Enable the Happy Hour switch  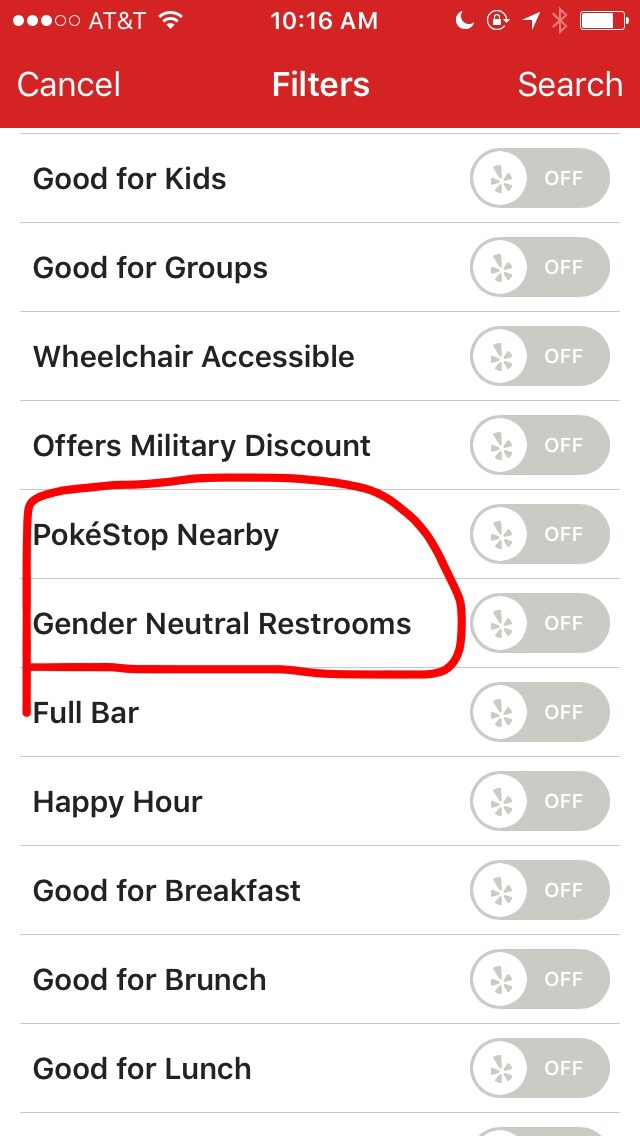[x=539, y=802]
